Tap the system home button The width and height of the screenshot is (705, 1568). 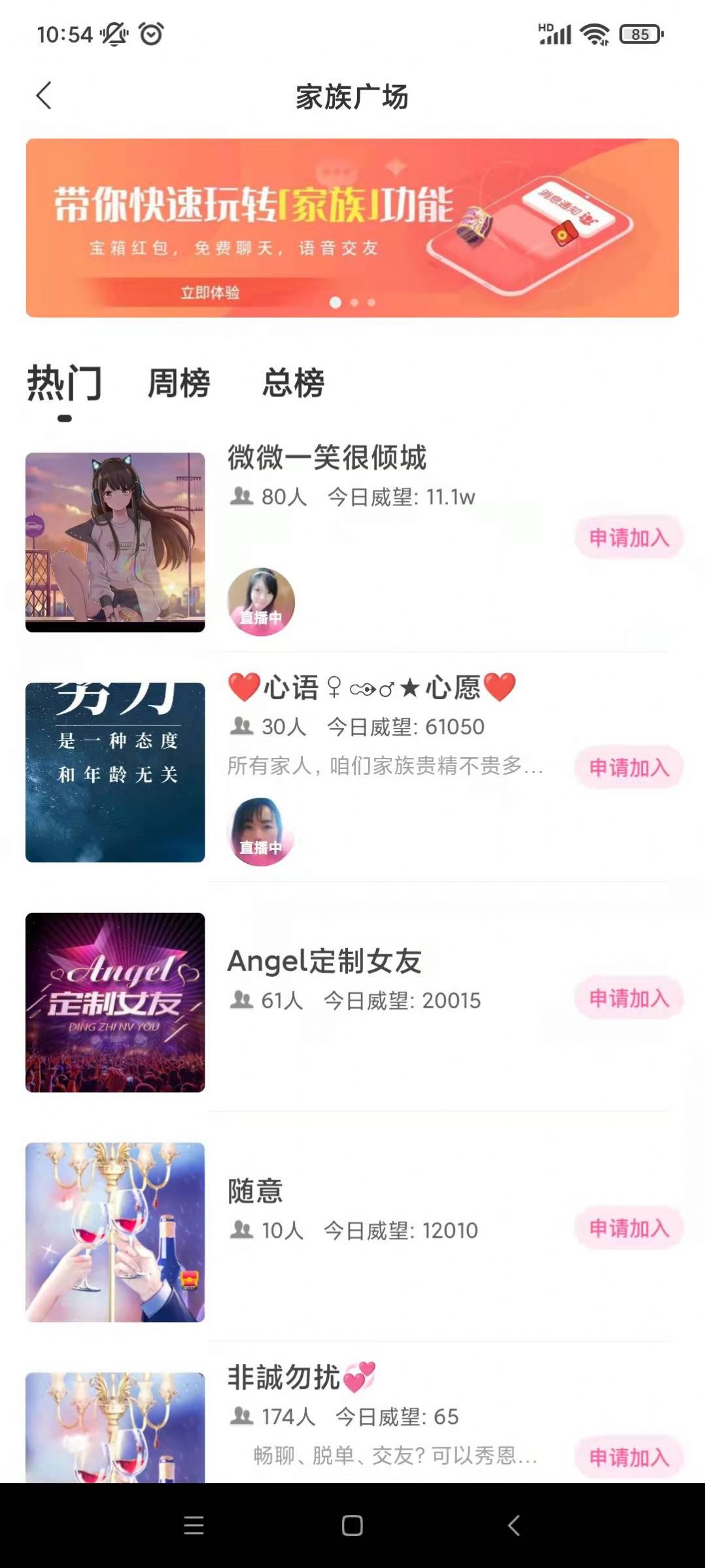(x=352, y=1525)
